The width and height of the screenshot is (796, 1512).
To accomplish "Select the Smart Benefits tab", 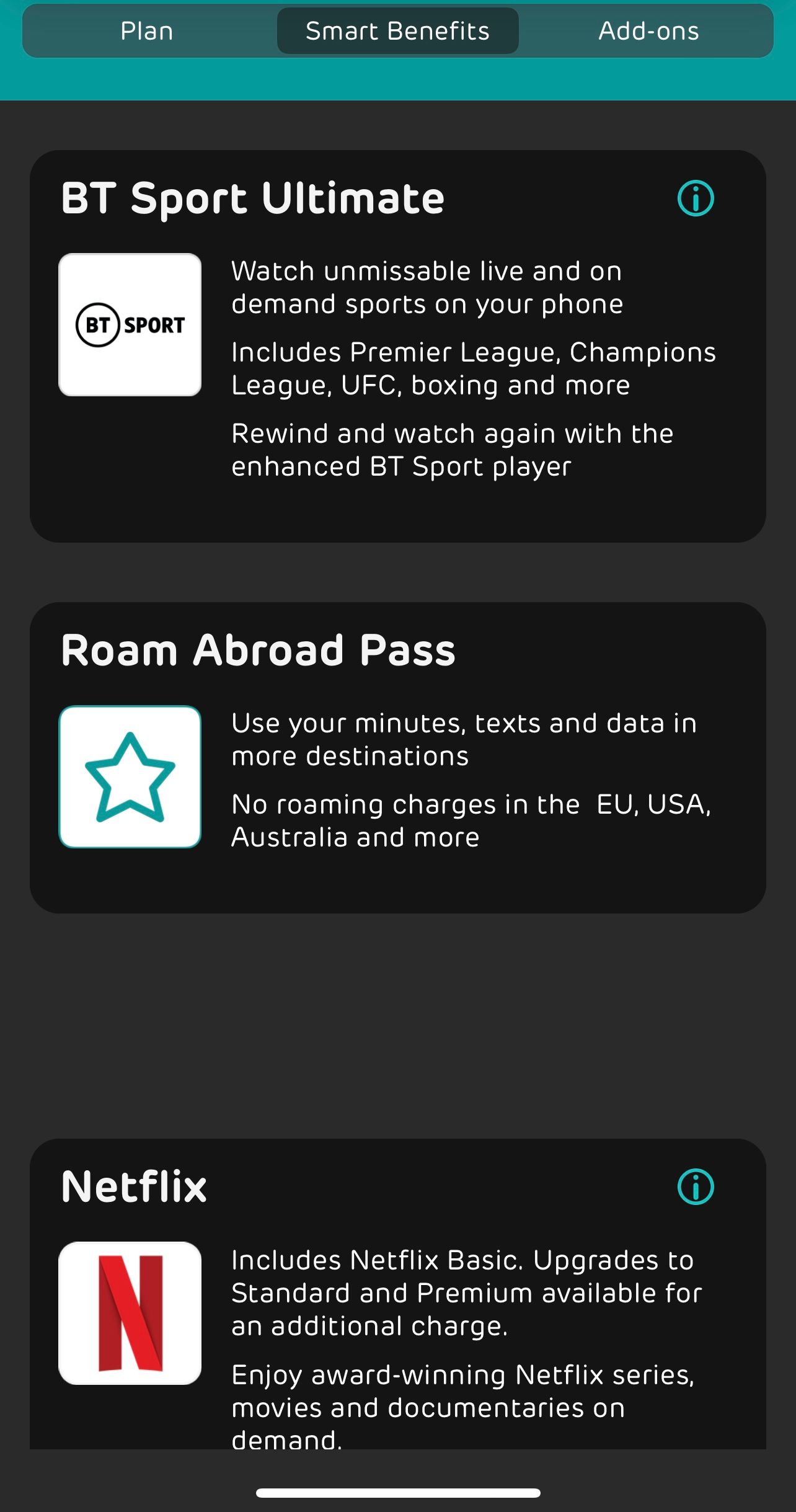I will (397, 31).
